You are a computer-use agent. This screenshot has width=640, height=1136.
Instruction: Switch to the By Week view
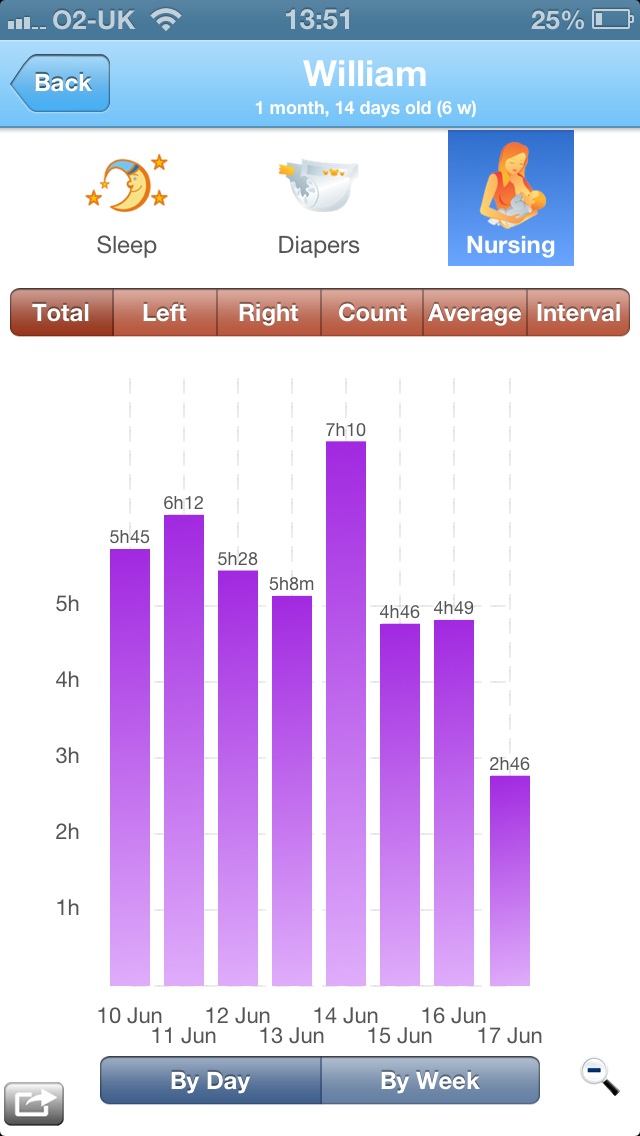430,1081
